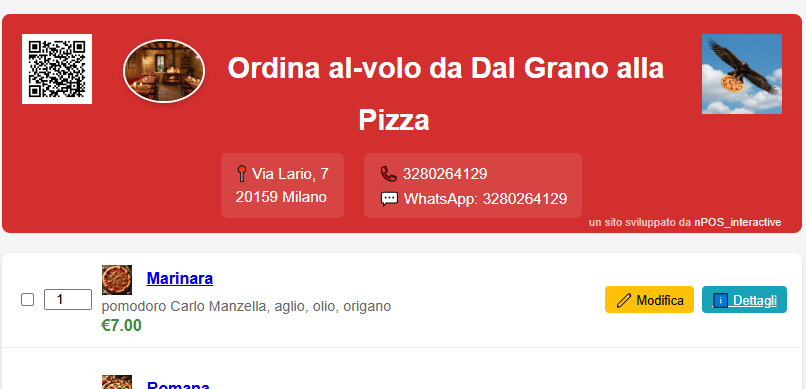This screenshot has width=806, height=389.
Task: Tap Modifica for the Marinara pizza
Action: point(649,300)
